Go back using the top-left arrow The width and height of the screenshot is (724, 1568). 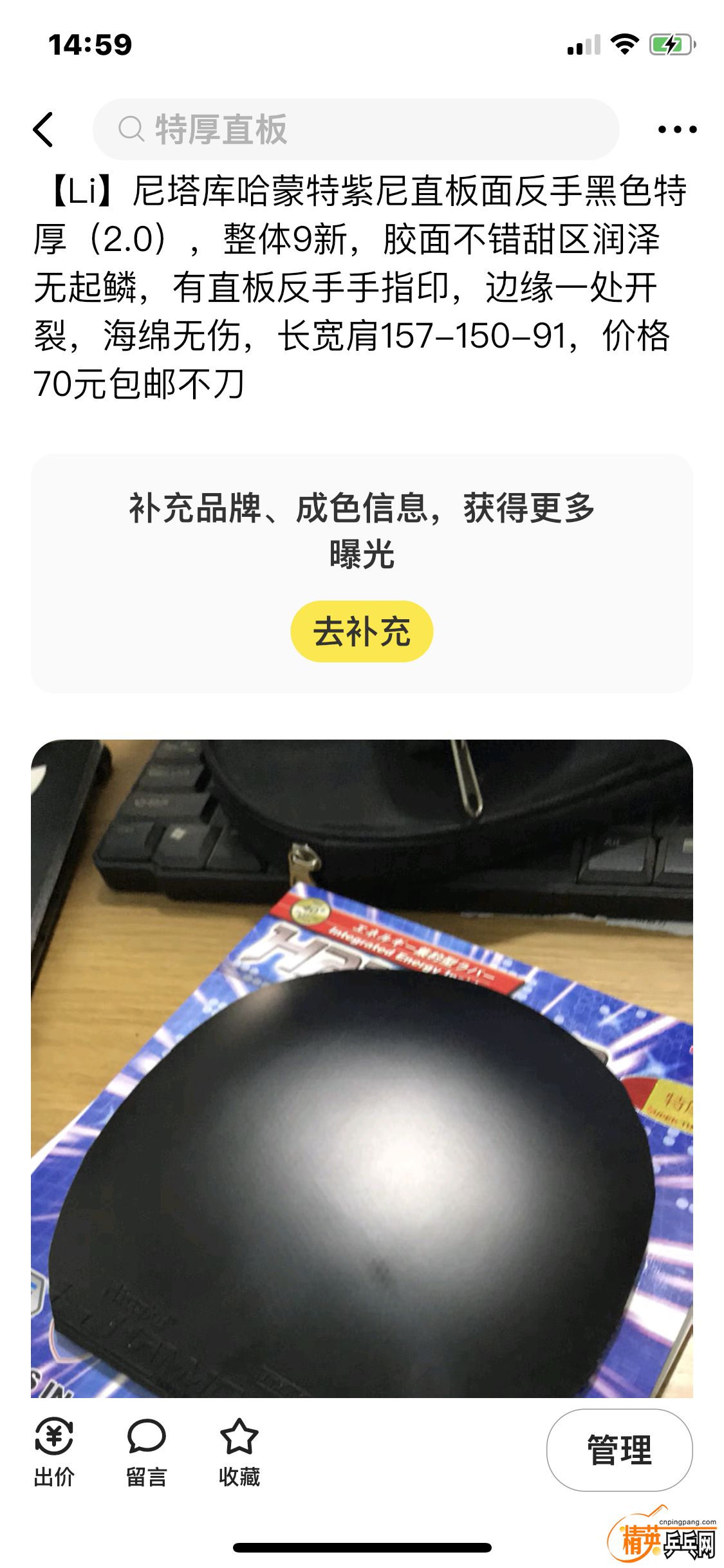[44, 129]
